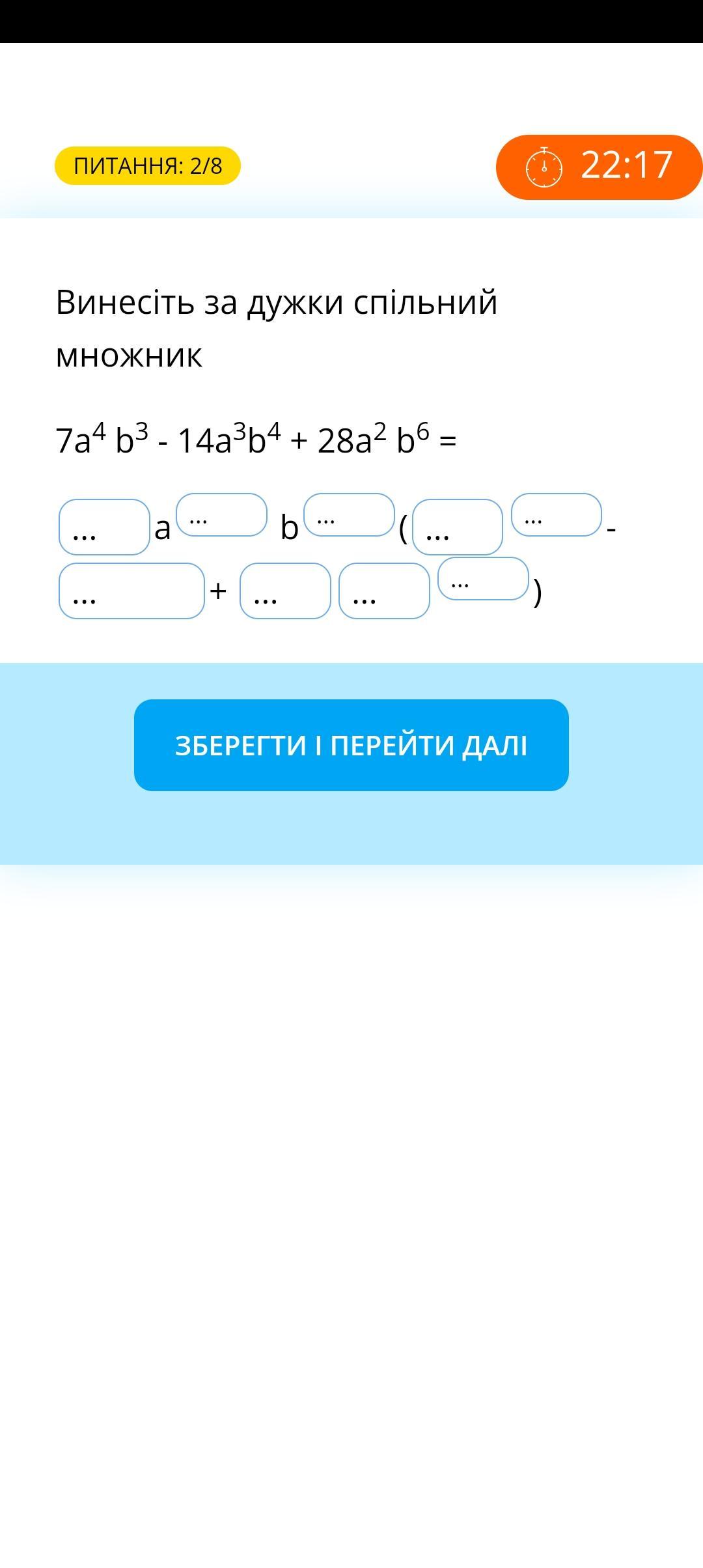Save answer with ЗБЕРЕГТИ І ПЕРЕЙТИ ДАЛІ
Viewport: 703px width, 1568px height.
point(351,745)
